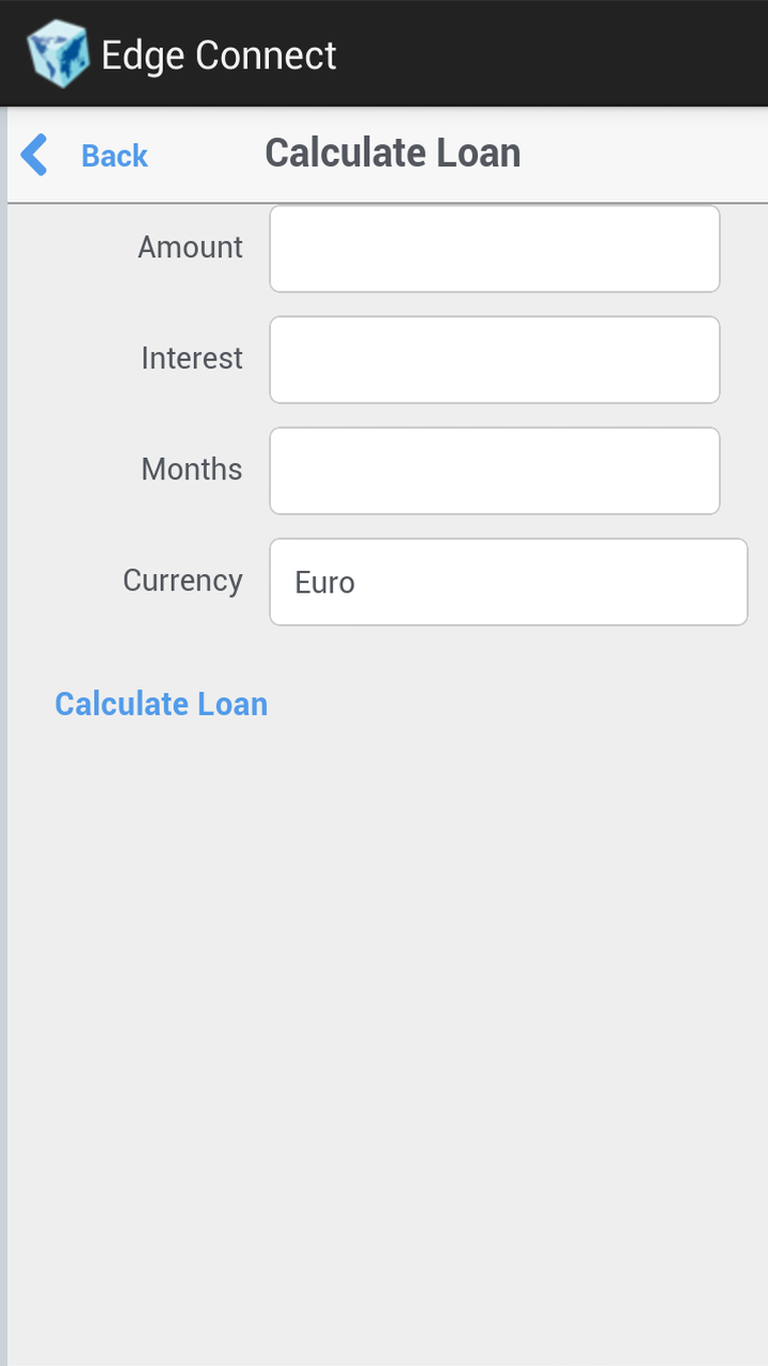
Task: Focus the Amount input field
Action: coord(494,249)
